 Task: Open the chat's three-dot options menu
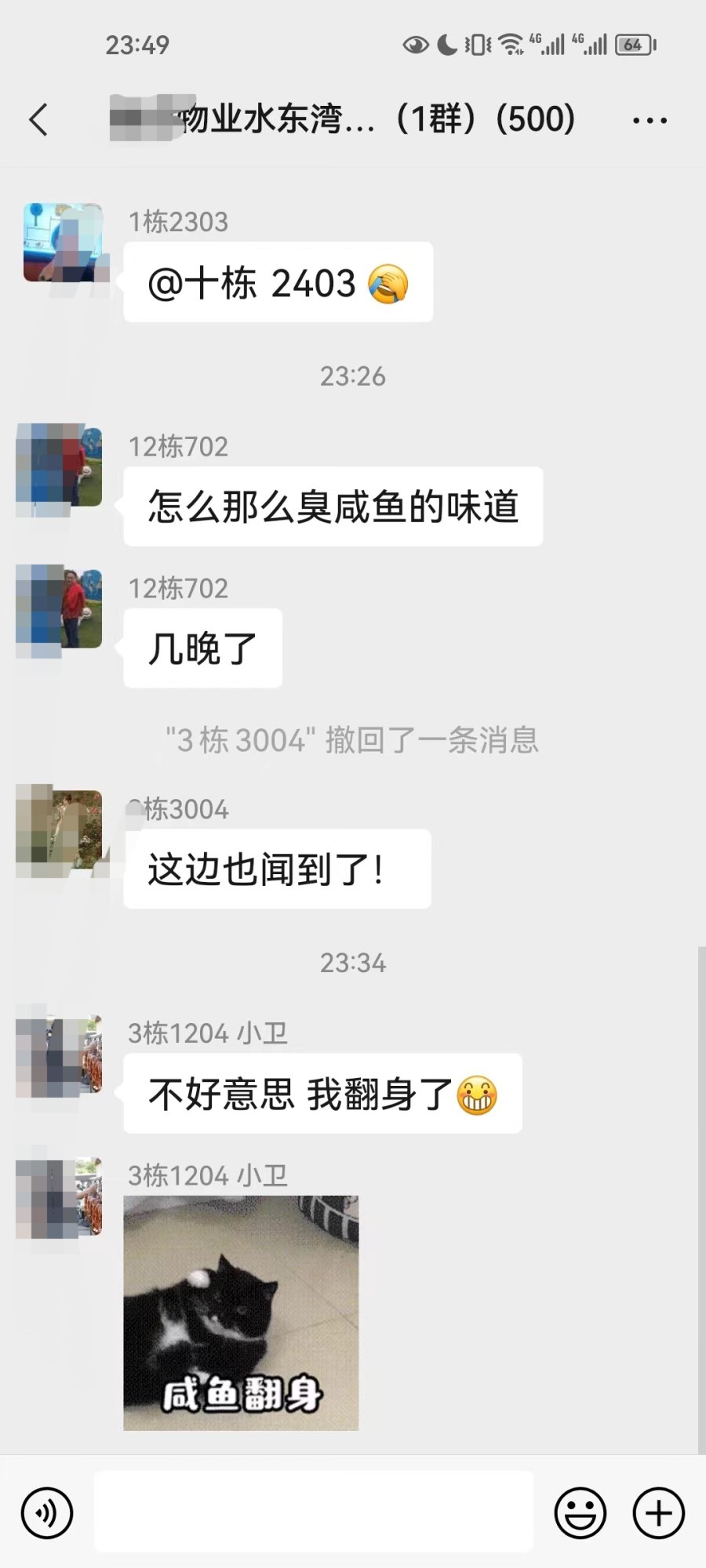click(649, 121)
